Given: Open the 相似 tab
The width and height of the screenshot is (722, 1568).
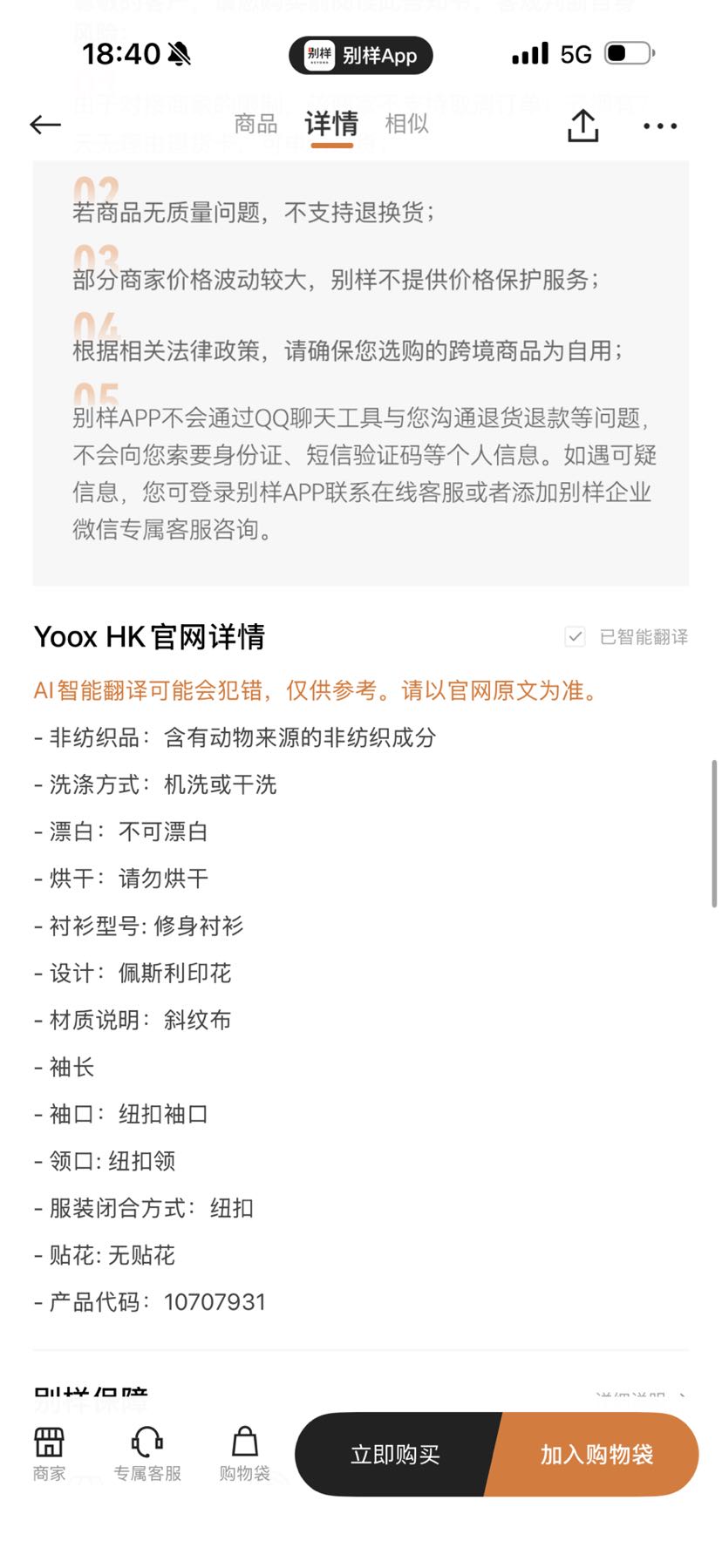Looking at the screenshot, I should click(407, 124).
